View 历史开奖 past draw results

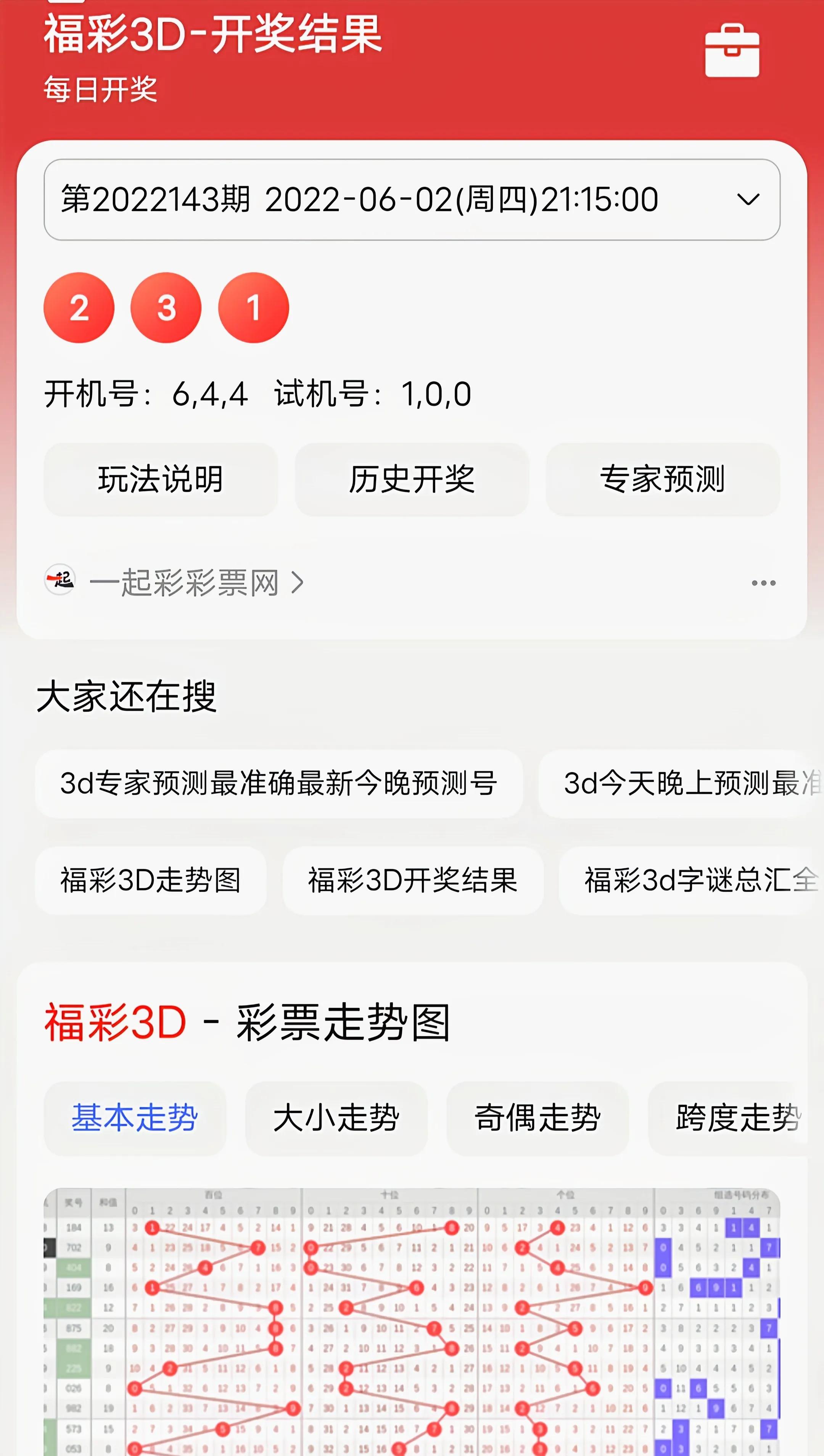coord(412,479)
